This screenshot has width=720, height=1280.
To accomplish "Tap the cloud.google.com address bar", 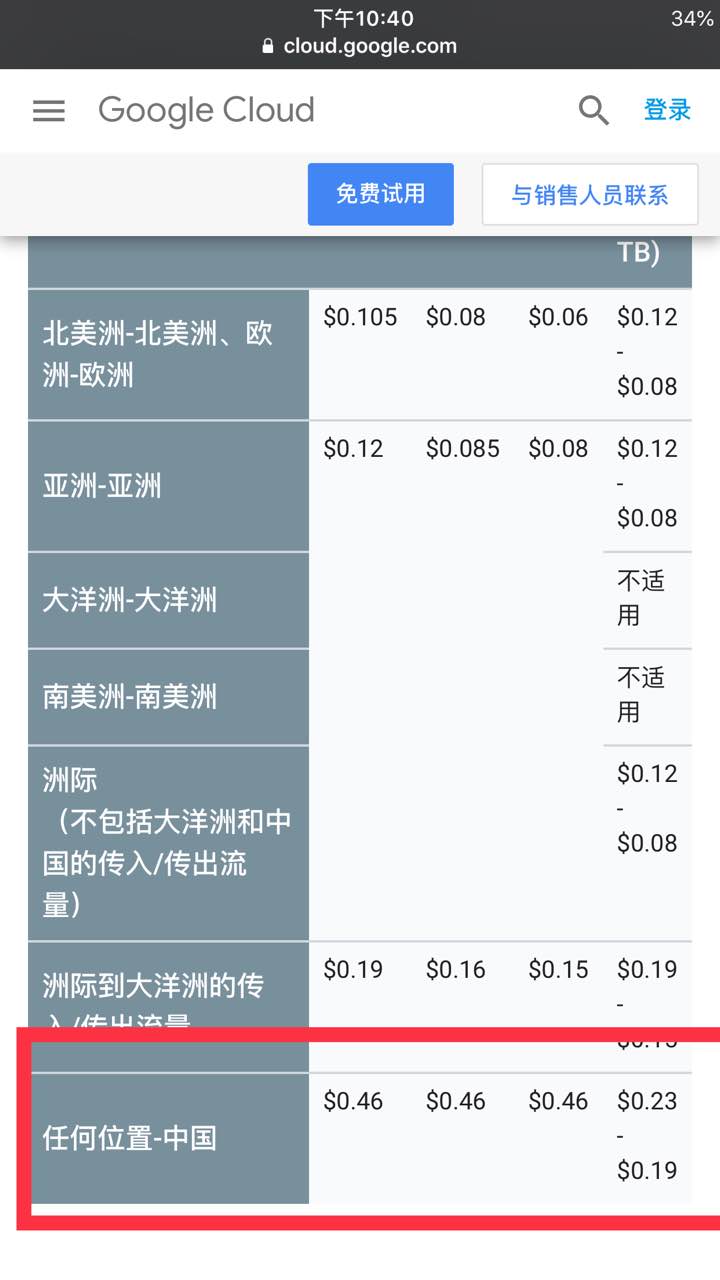I will click(x=360, y=46).
